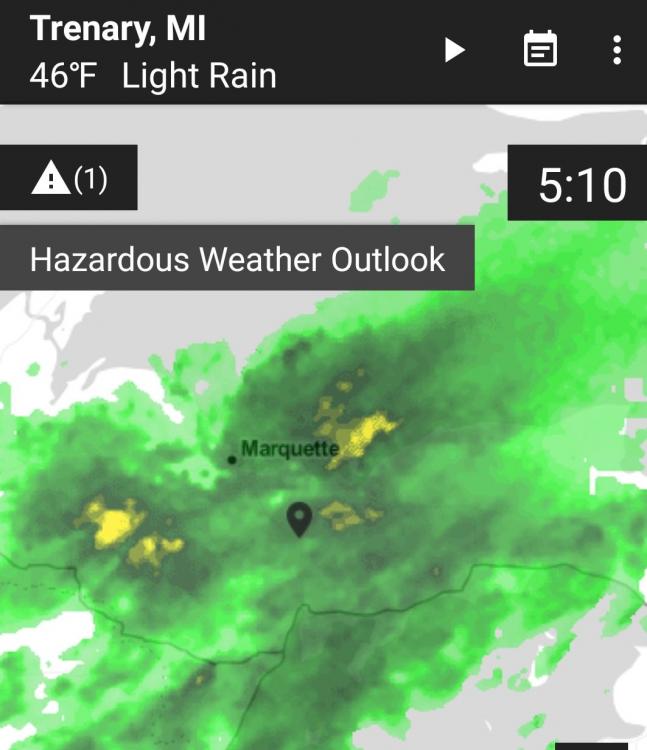
Task: Open the overflow menu
Action: point(617,50)
